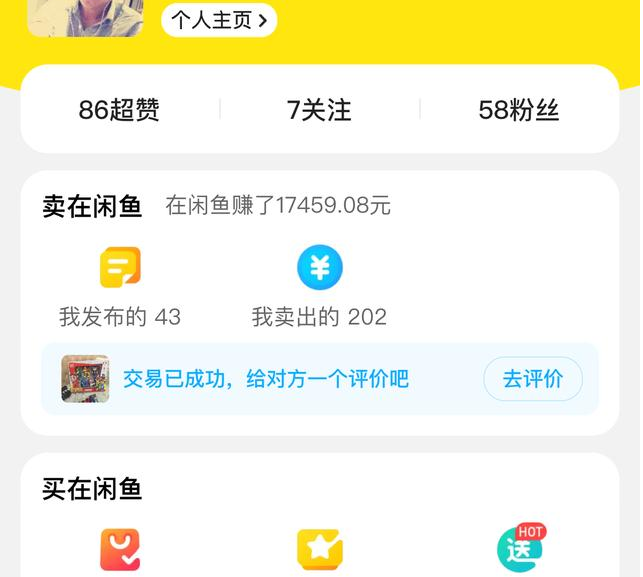Open 我发布的 43 listings
The width and height of the screenshot is (643, 577).
[x=120, y=287]
